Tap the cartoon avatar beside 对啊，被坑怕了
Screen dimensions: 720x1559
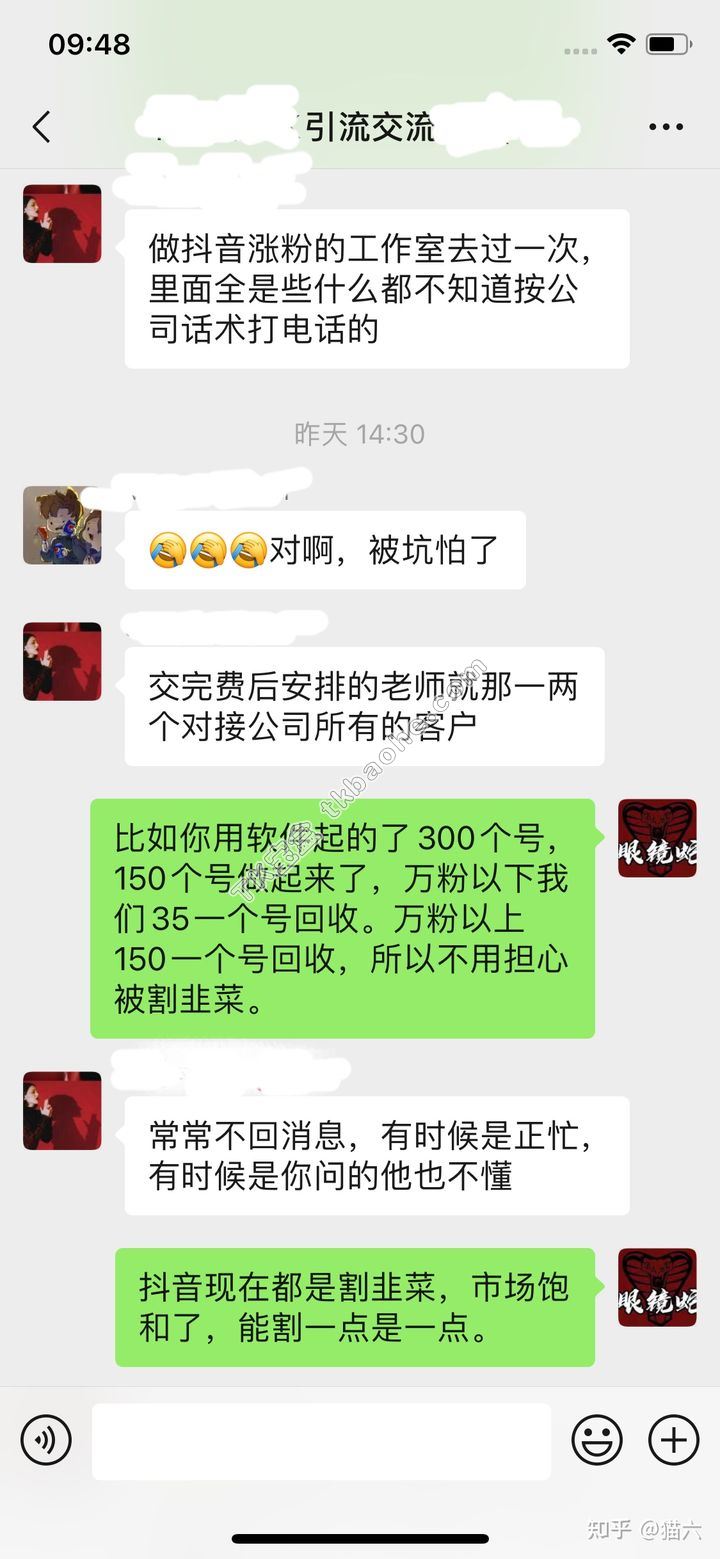pyautogui.click(x=62, y=525)
